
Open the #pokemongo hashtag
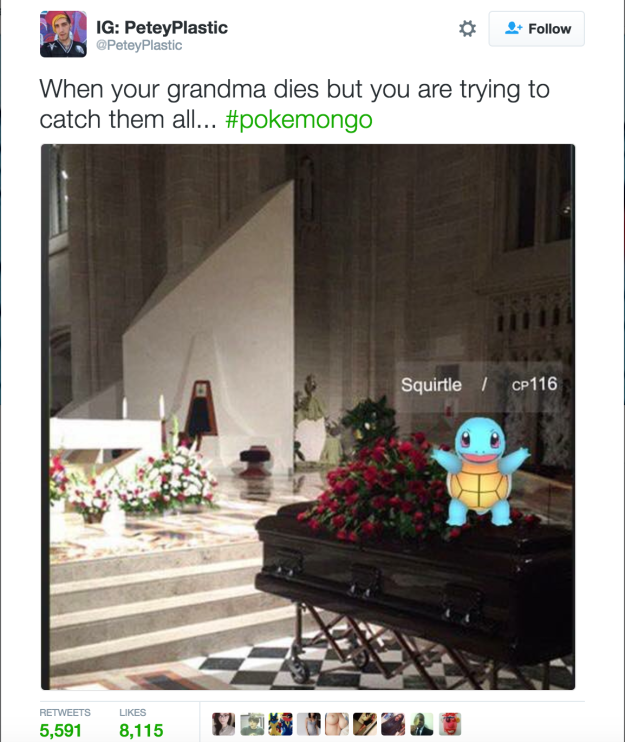[x=298, y=119]
